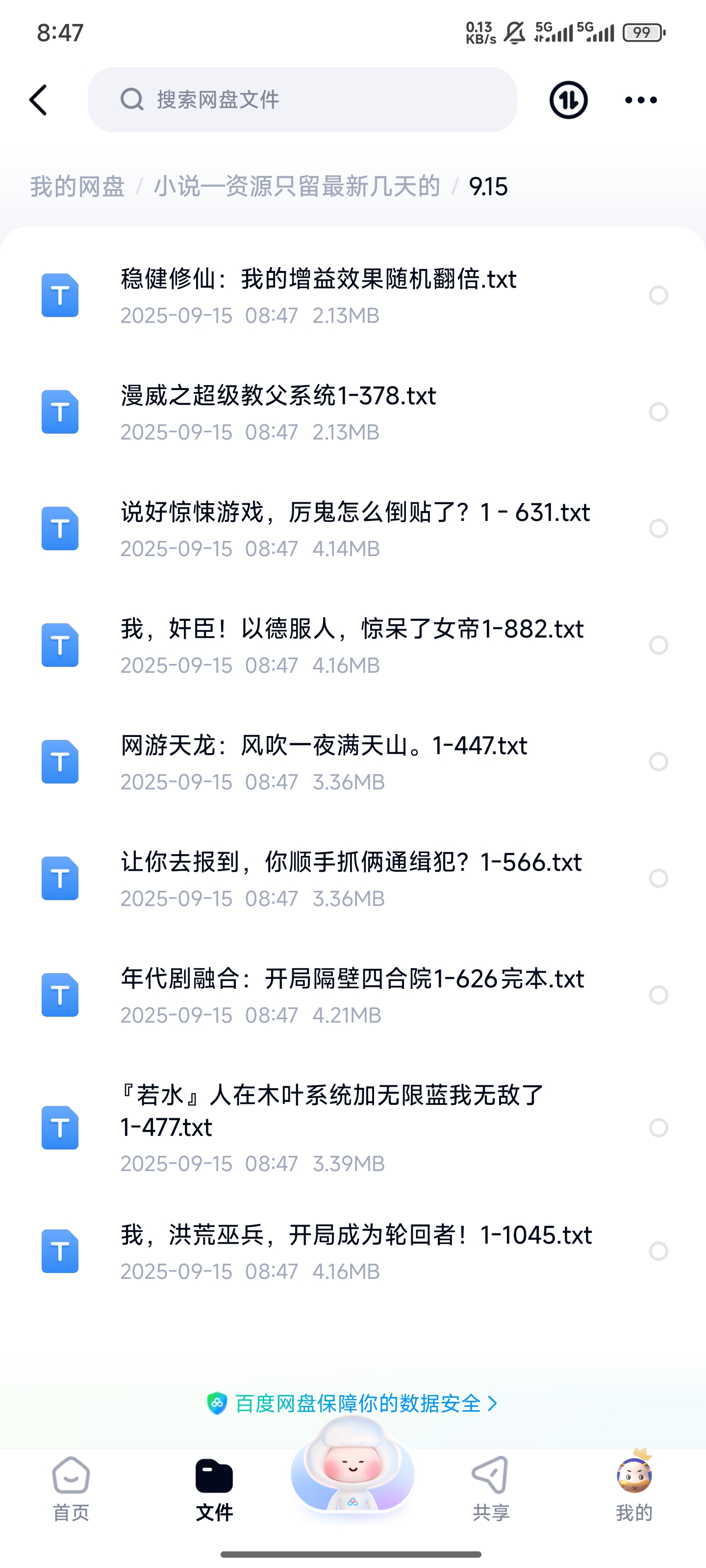
Task: Tick the circle beside 我，奸臣！以德服人，惊呆了女帝1-882.txt
Action: click(658, 645)
